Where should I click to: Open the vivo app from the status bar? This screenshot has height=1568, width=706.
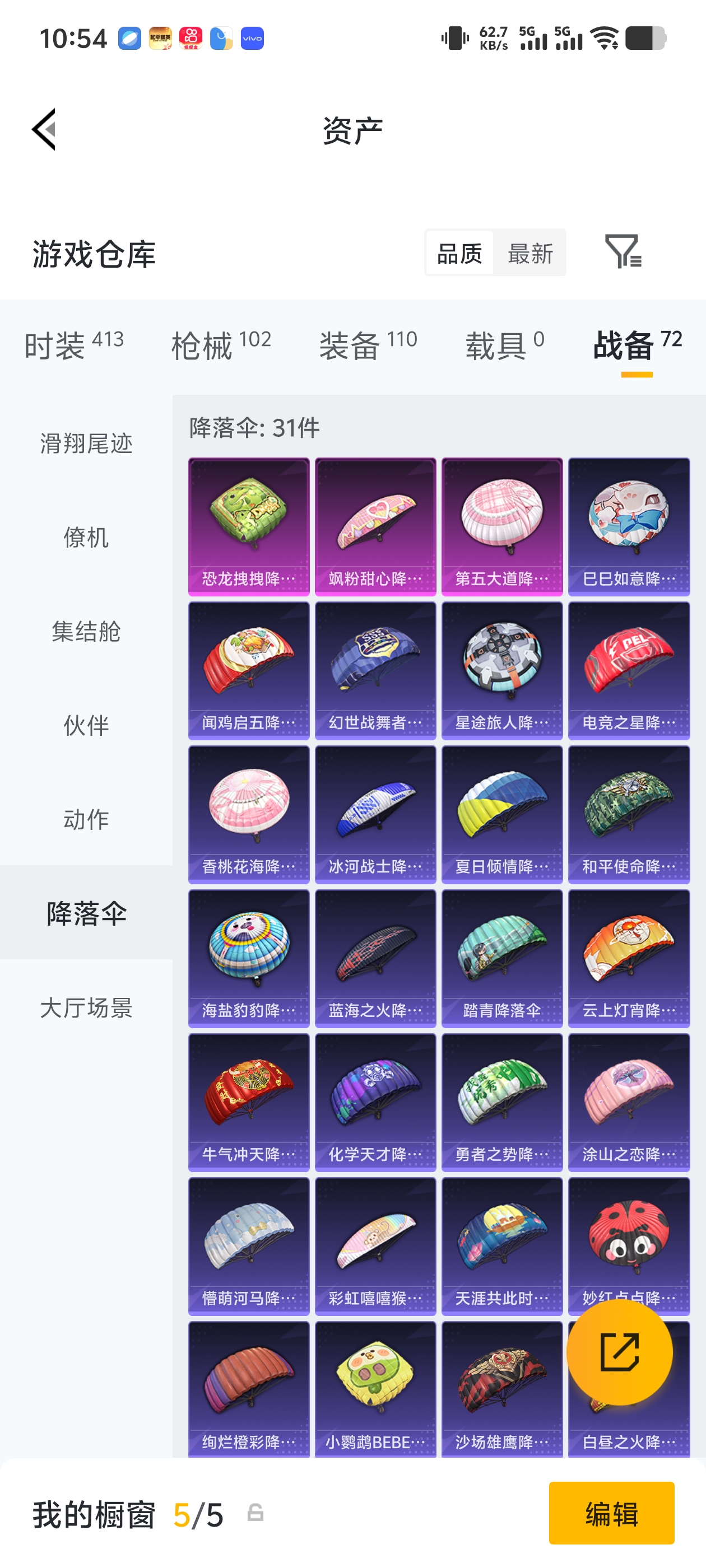coord(250,38)
